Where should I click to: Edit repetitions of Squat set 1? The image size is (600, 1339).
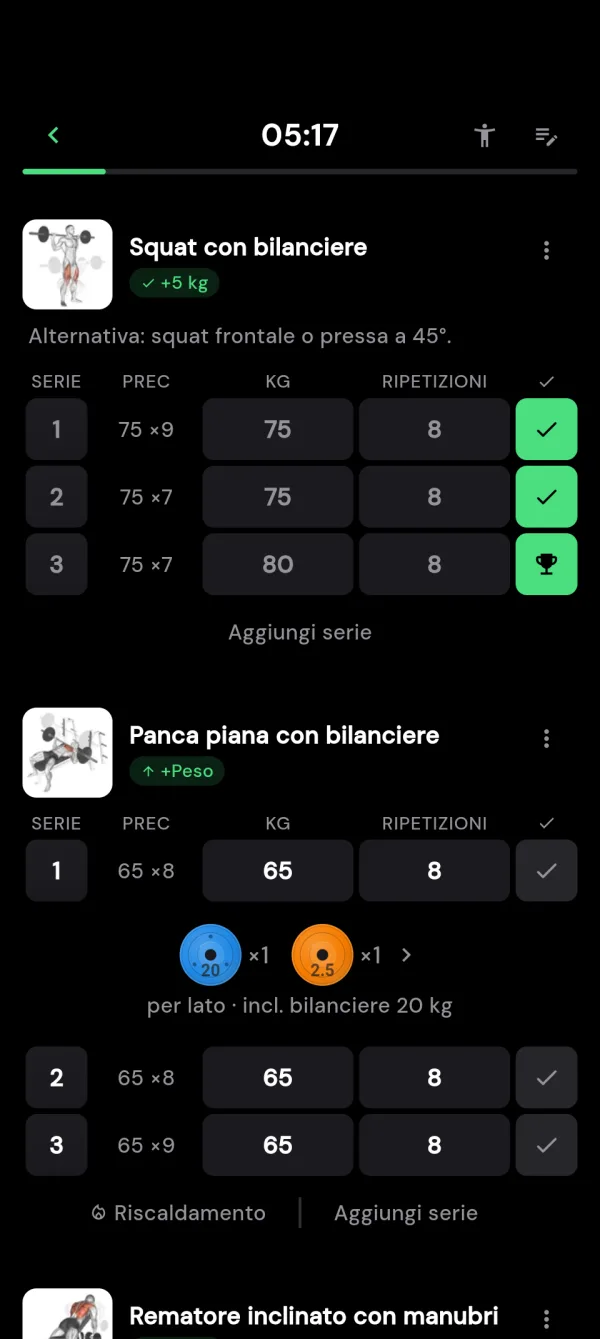point(434,430)
